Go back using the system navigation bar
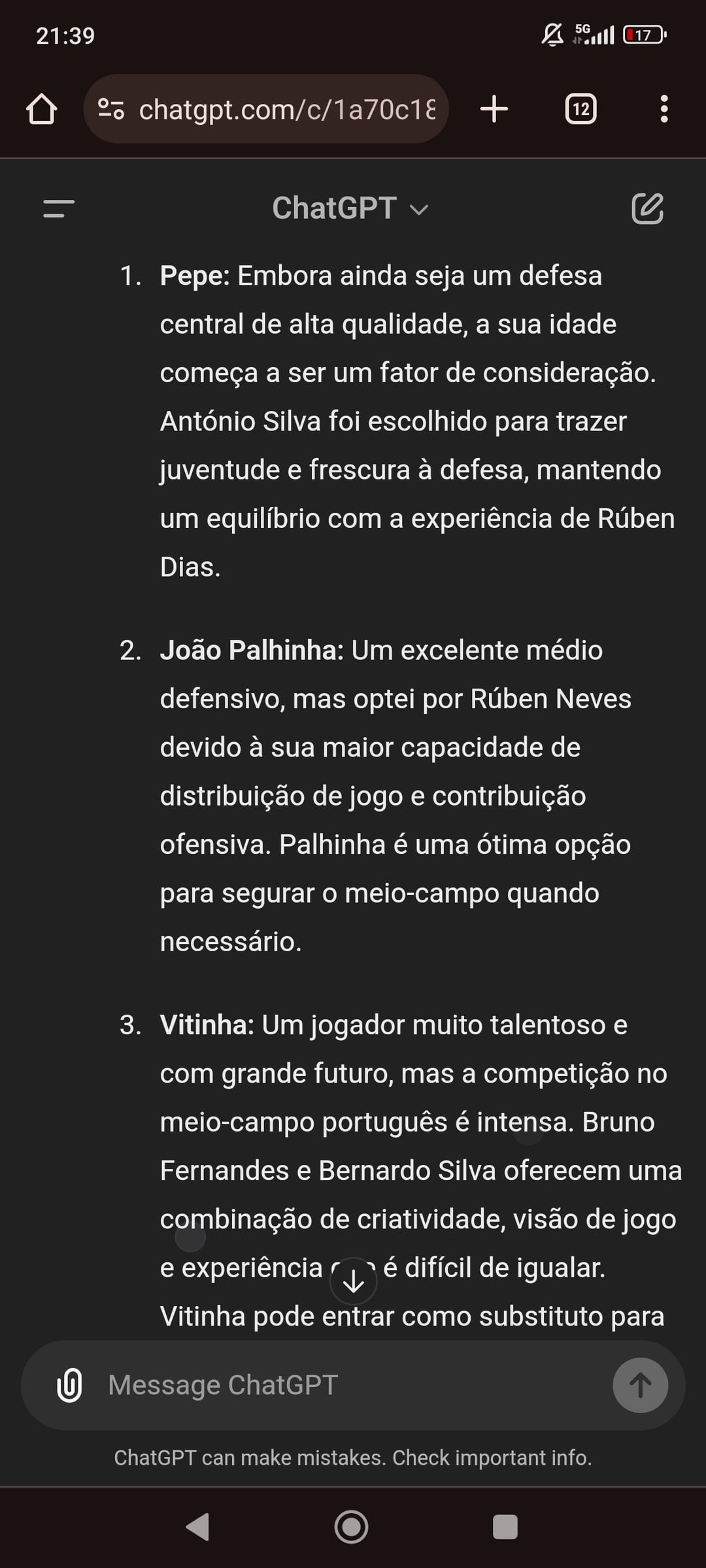 [197, 1527]
